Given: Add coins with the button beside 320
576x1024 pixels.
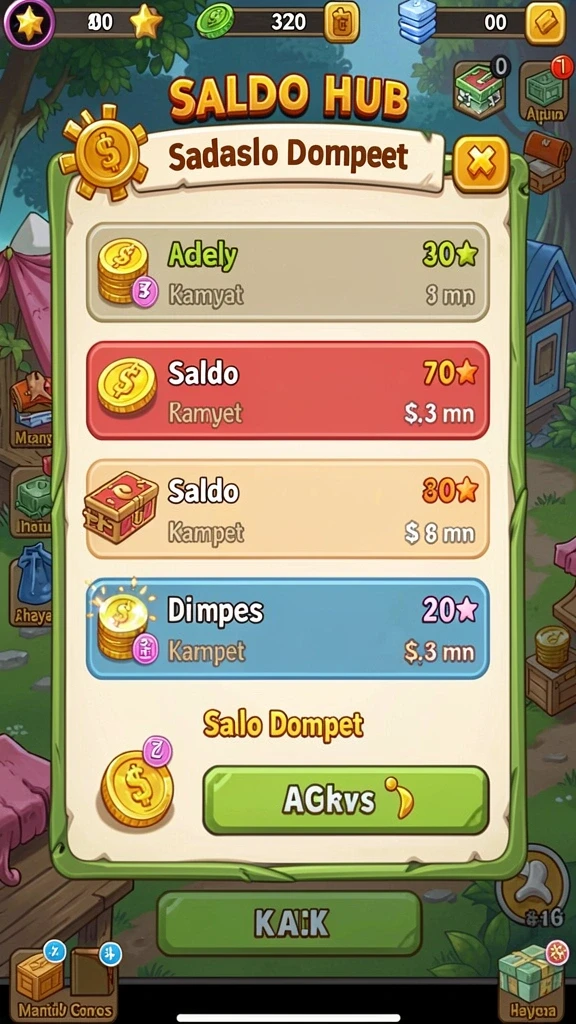Looking at the screenshot, I should [342, 22].
